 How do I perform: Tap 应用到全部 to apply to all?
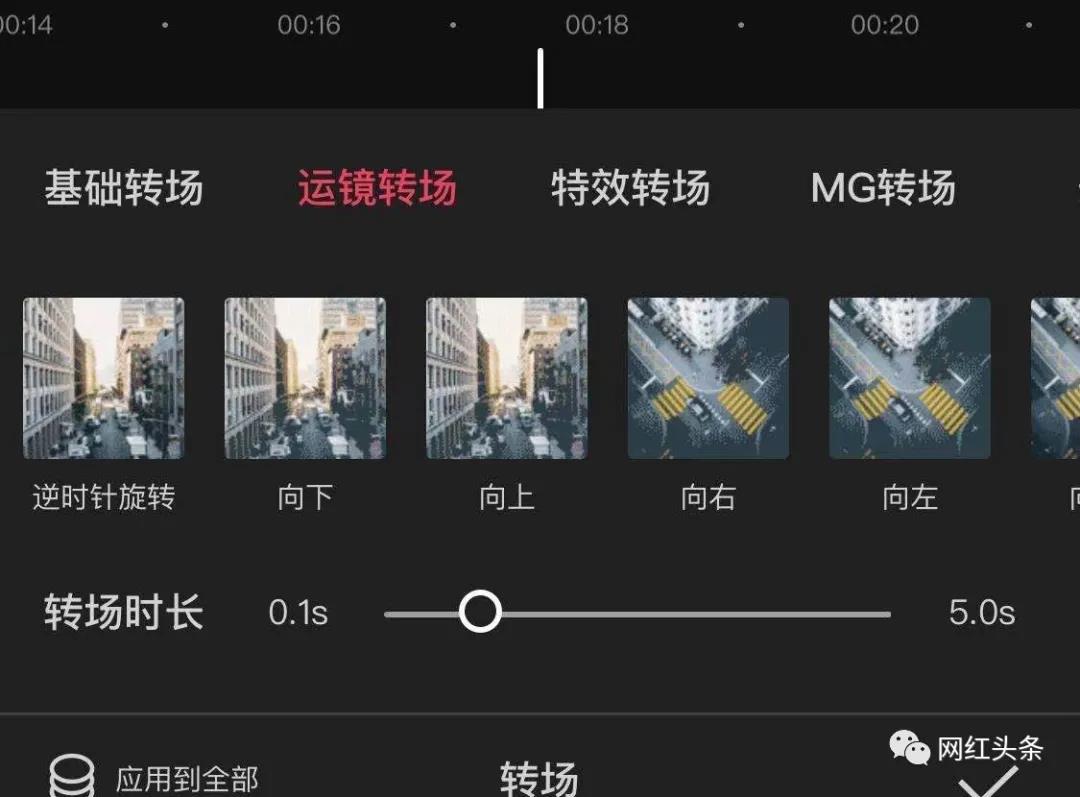[155, 778]
